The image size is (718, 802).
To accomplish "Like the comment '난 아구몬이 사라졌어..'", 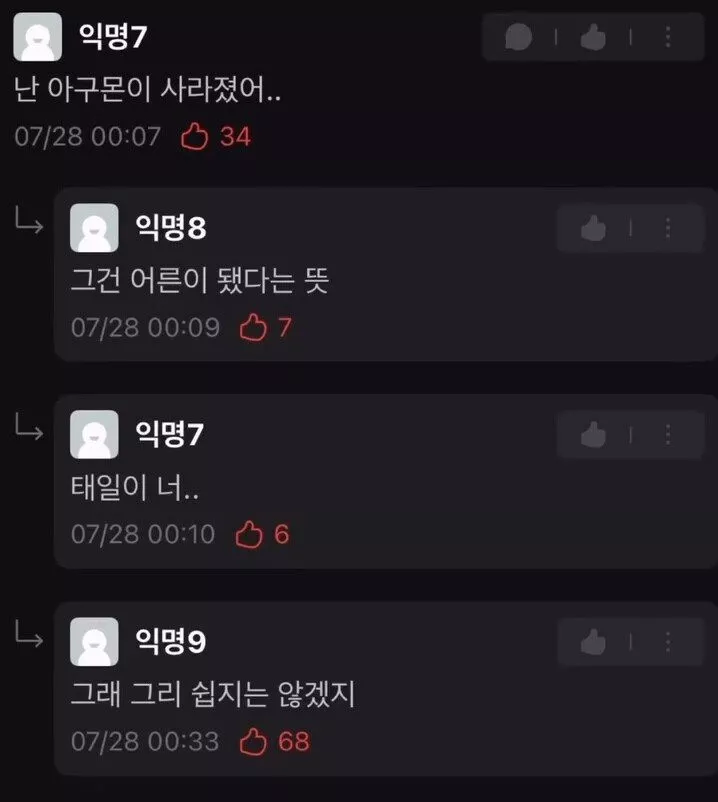I will click(x=594, y=38).
